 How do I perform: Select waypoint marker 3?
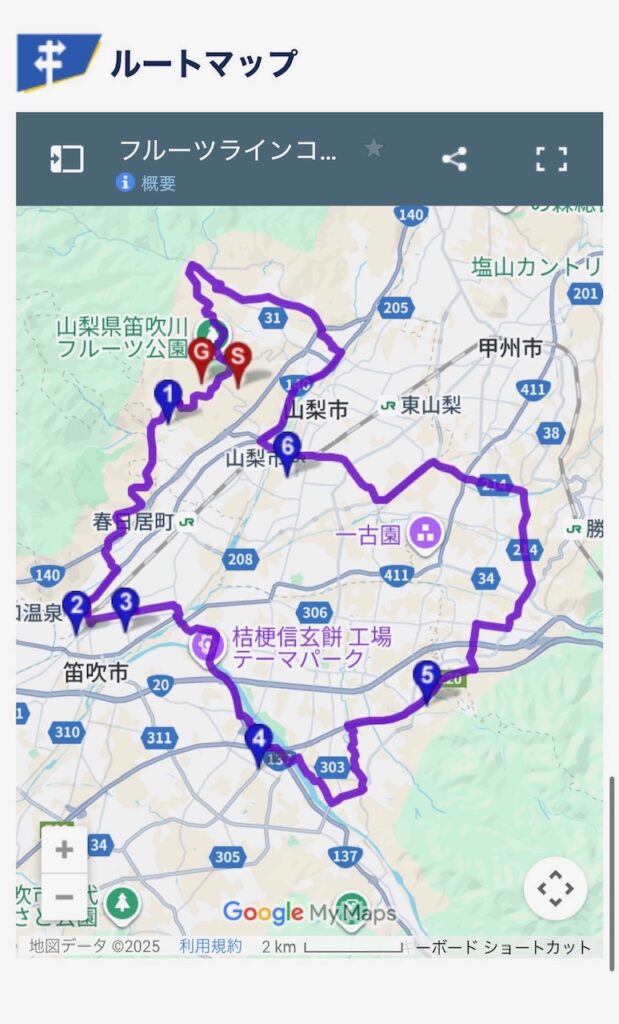coord(125,605)
